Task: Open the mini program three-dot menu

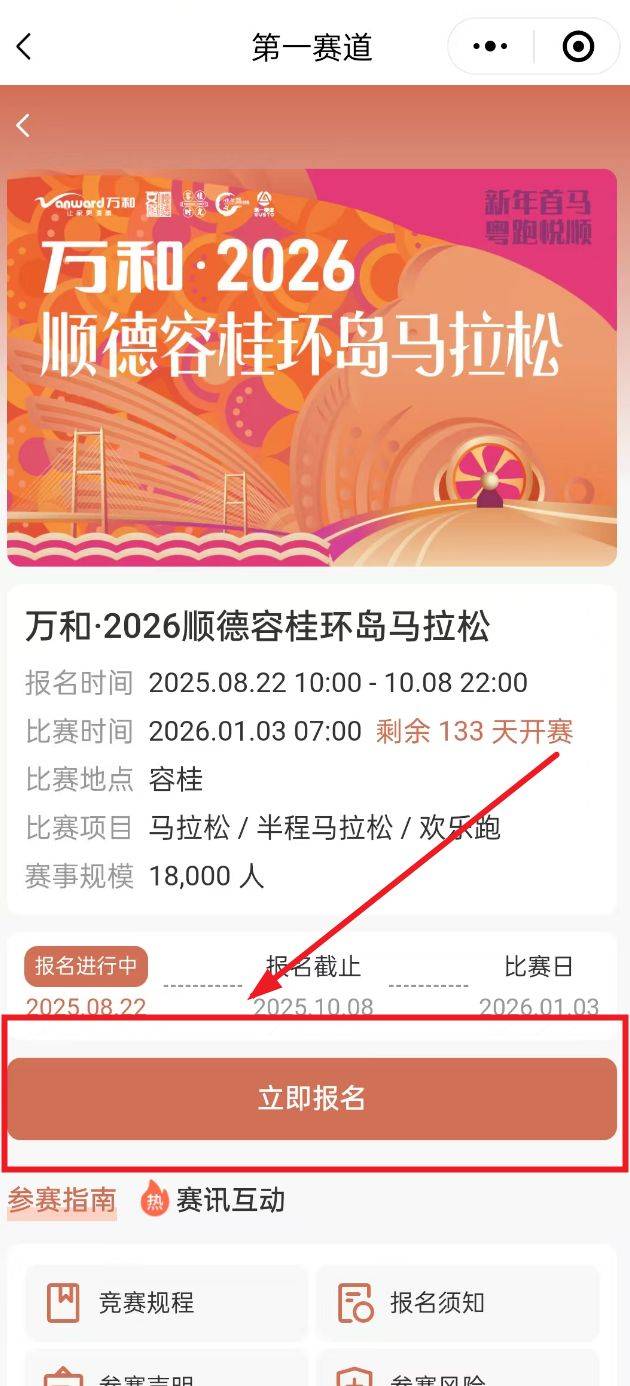Action: [490, 47]
